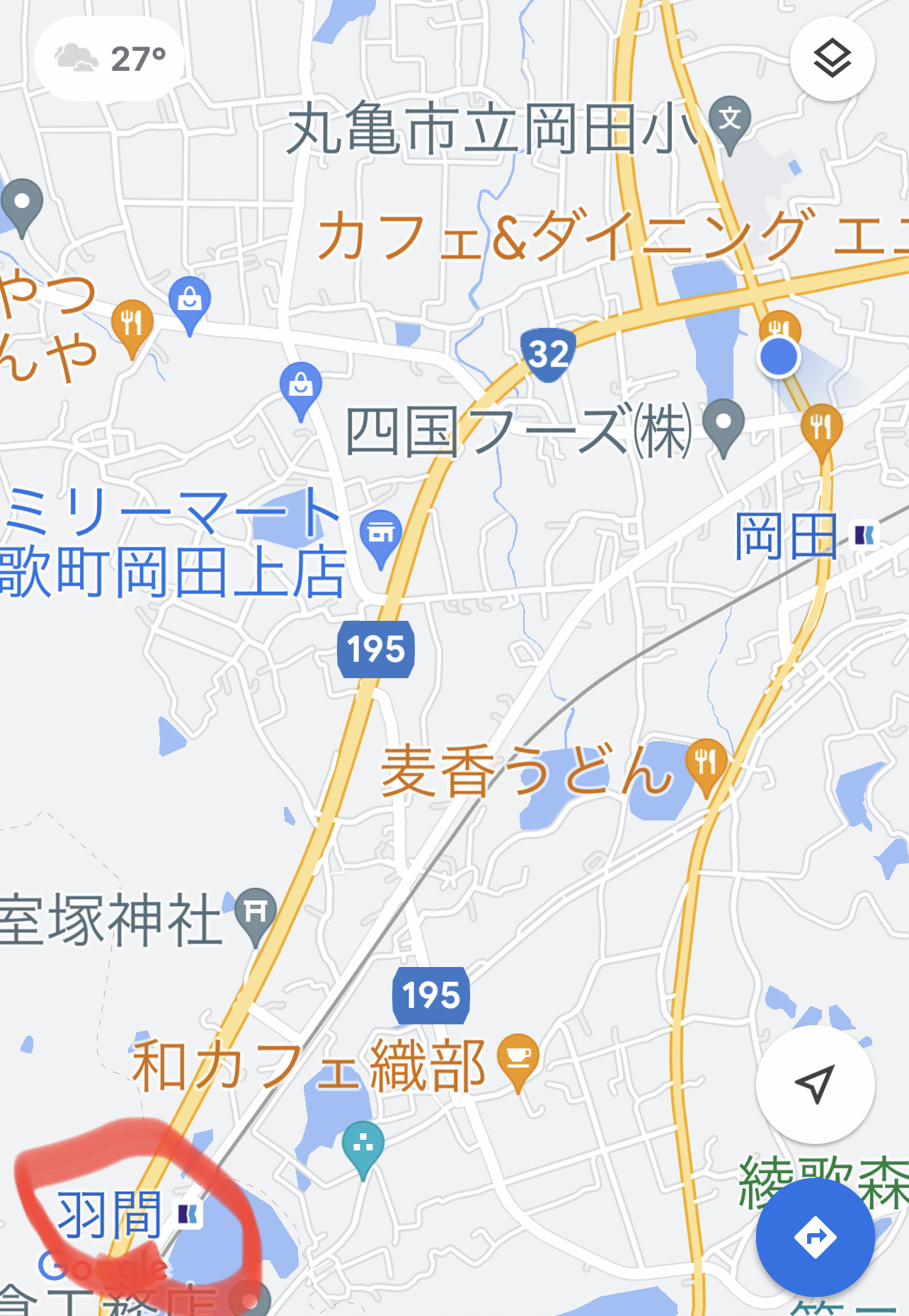The image size is (909, 1316).
Task: Open the teal marker below 和カフェ織部
Action: click(363, 1145)
